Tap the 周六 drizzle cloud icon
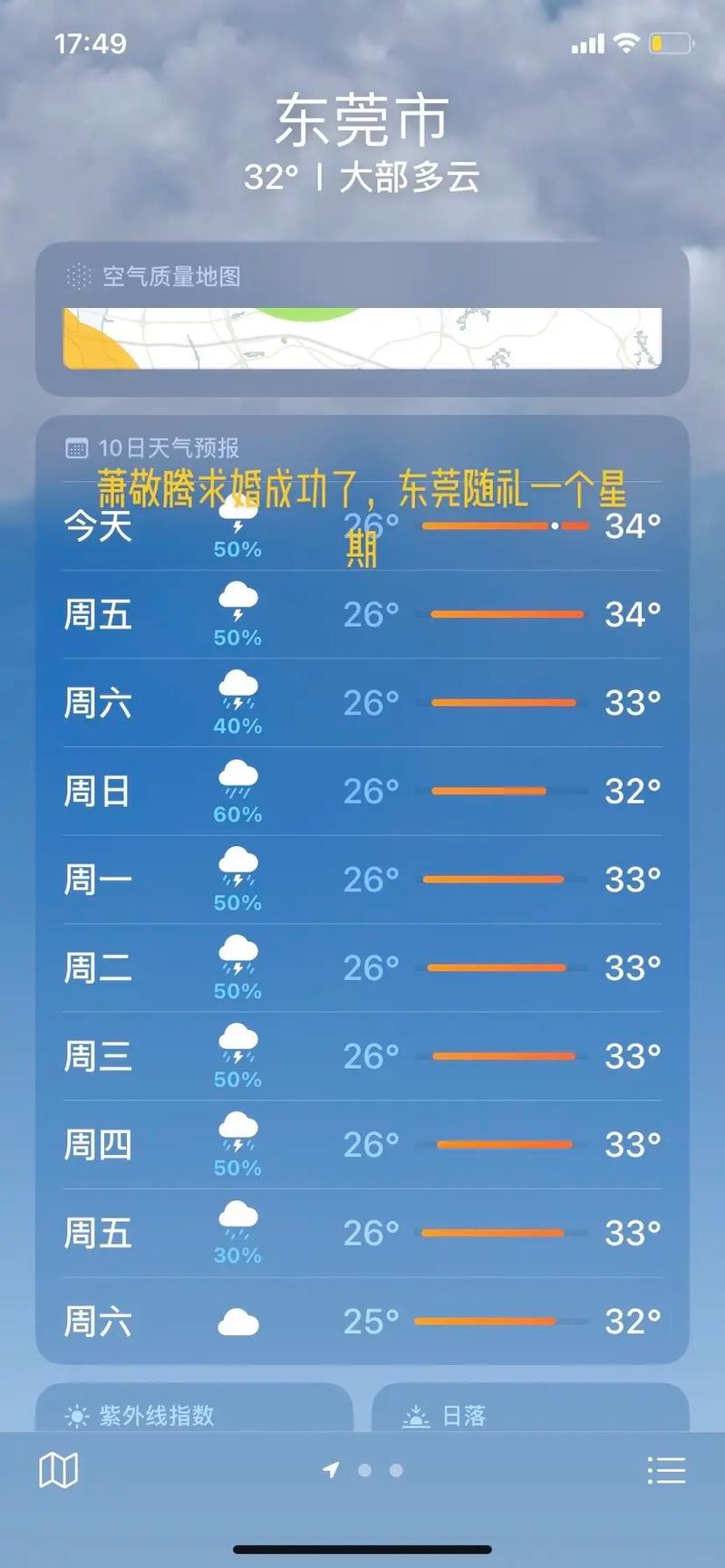Screen dimensions: 725x1568 [x=237, y=693]
